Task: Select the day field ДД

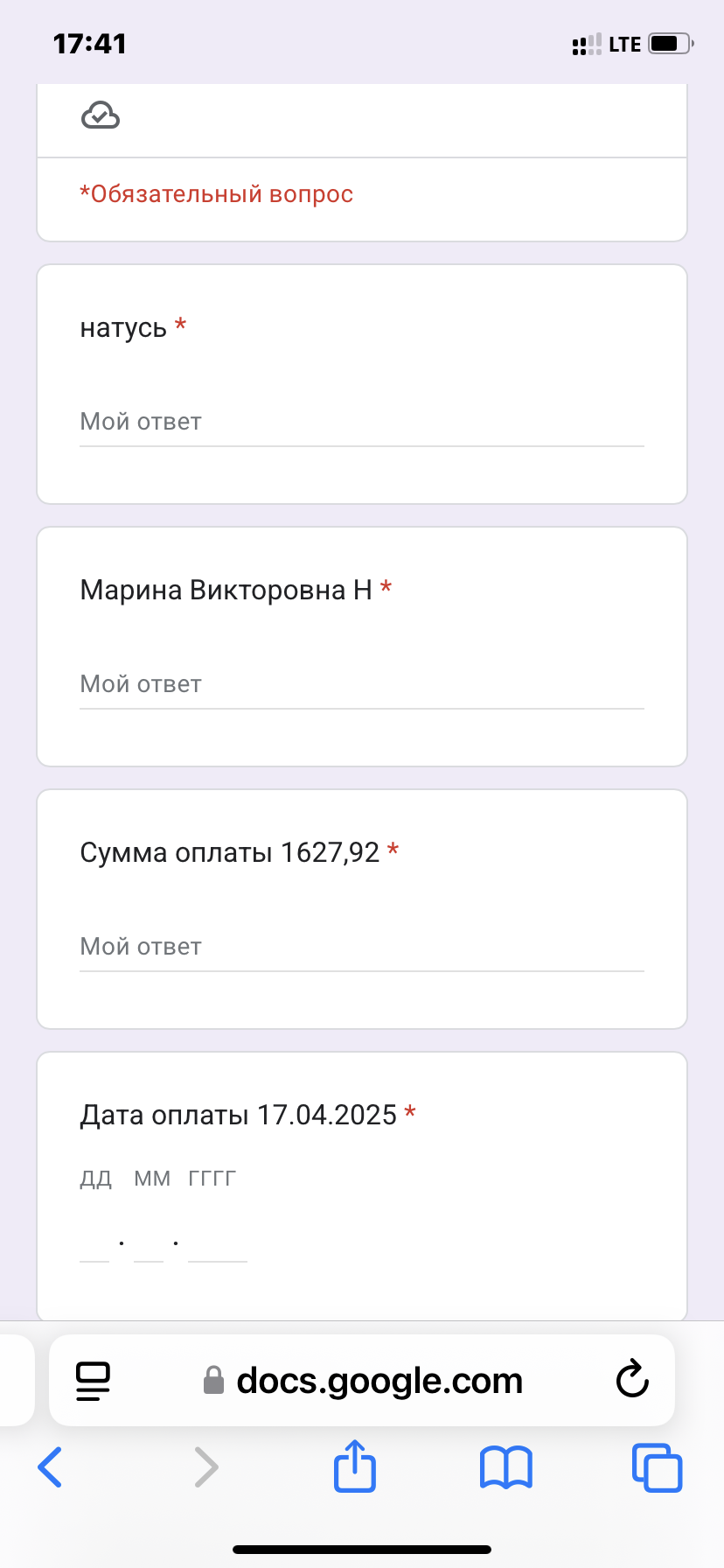Action: (x=94, y=1242)
